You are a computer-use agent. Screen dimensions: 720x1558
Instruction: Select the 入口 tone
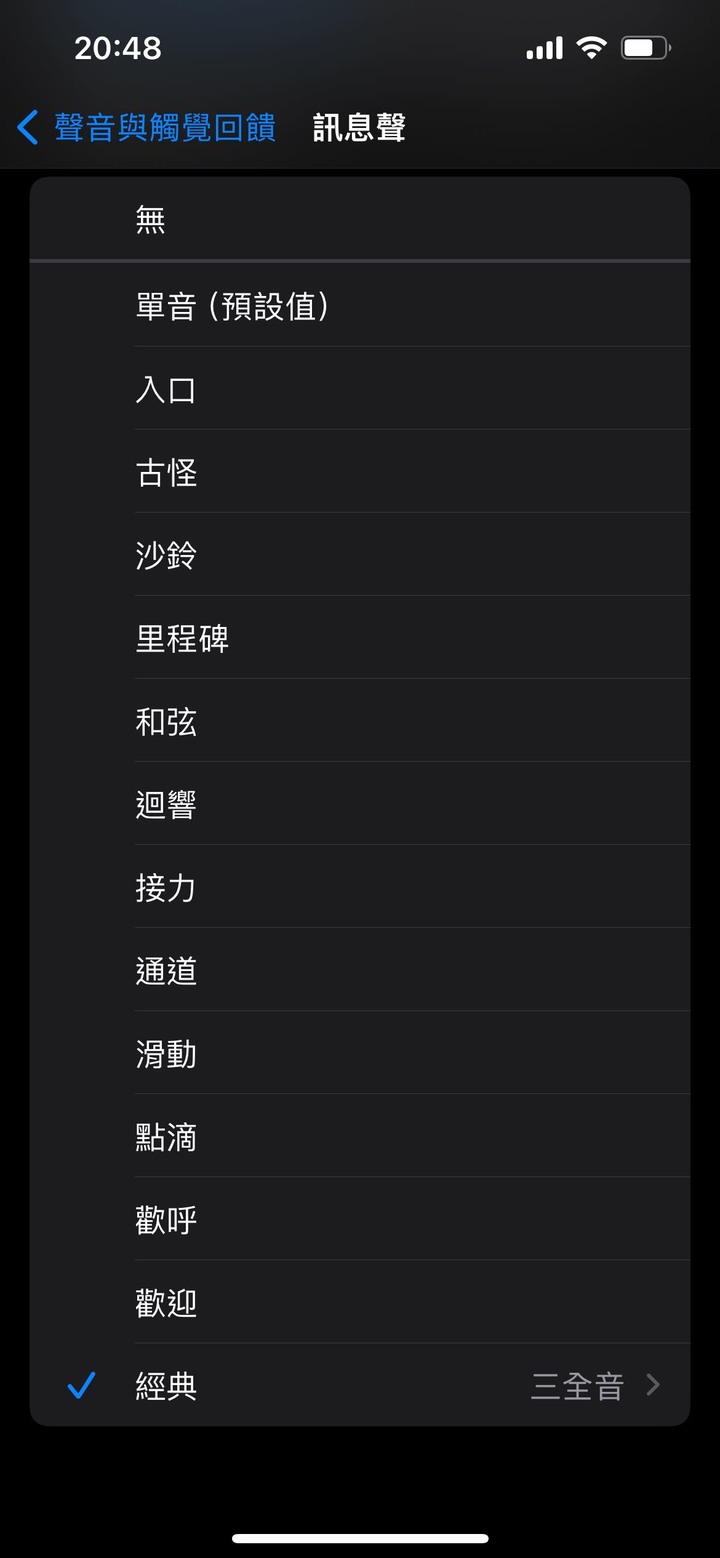[x=360, y=389]
